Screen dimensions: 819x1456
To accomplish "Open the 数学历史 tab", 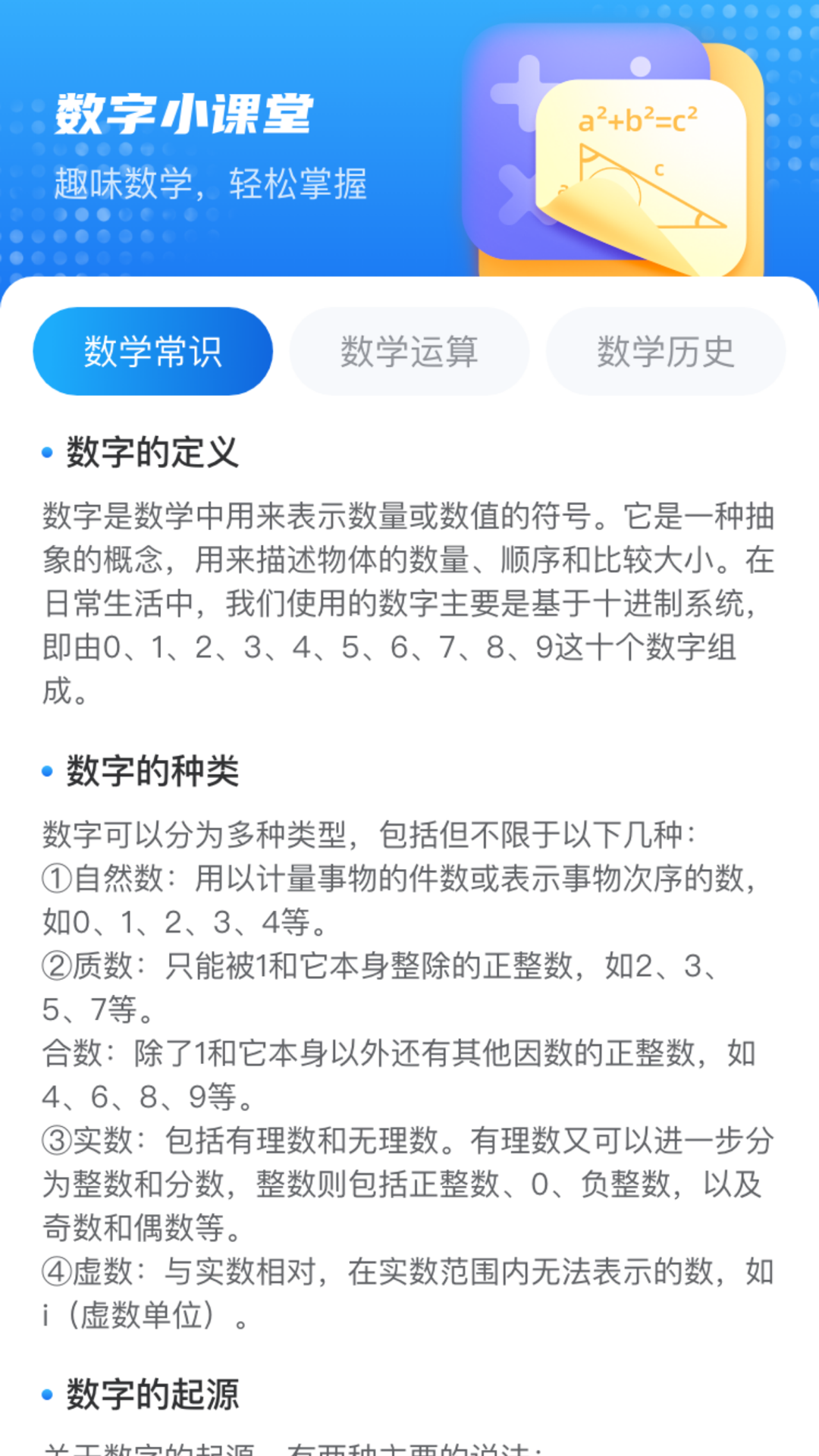I will [665, 351].
